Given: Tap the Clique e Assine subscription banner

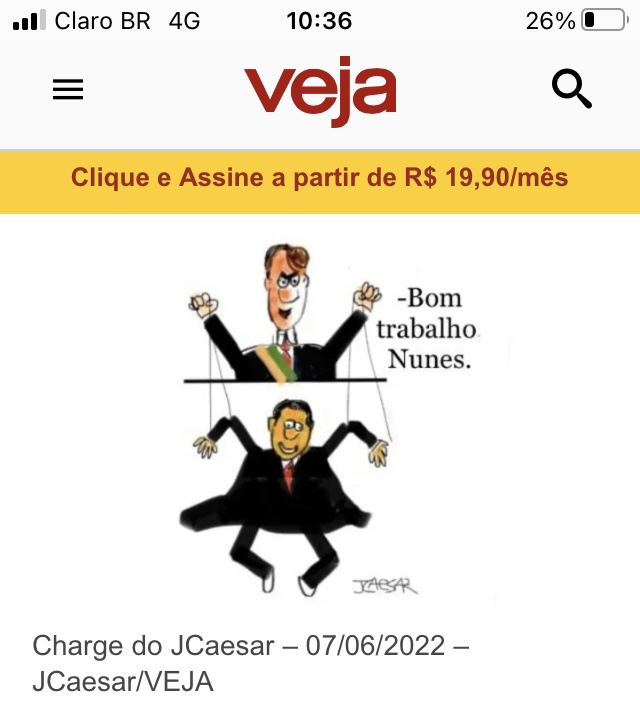Looking at the screenshot, I should click(x=320, y=179).
